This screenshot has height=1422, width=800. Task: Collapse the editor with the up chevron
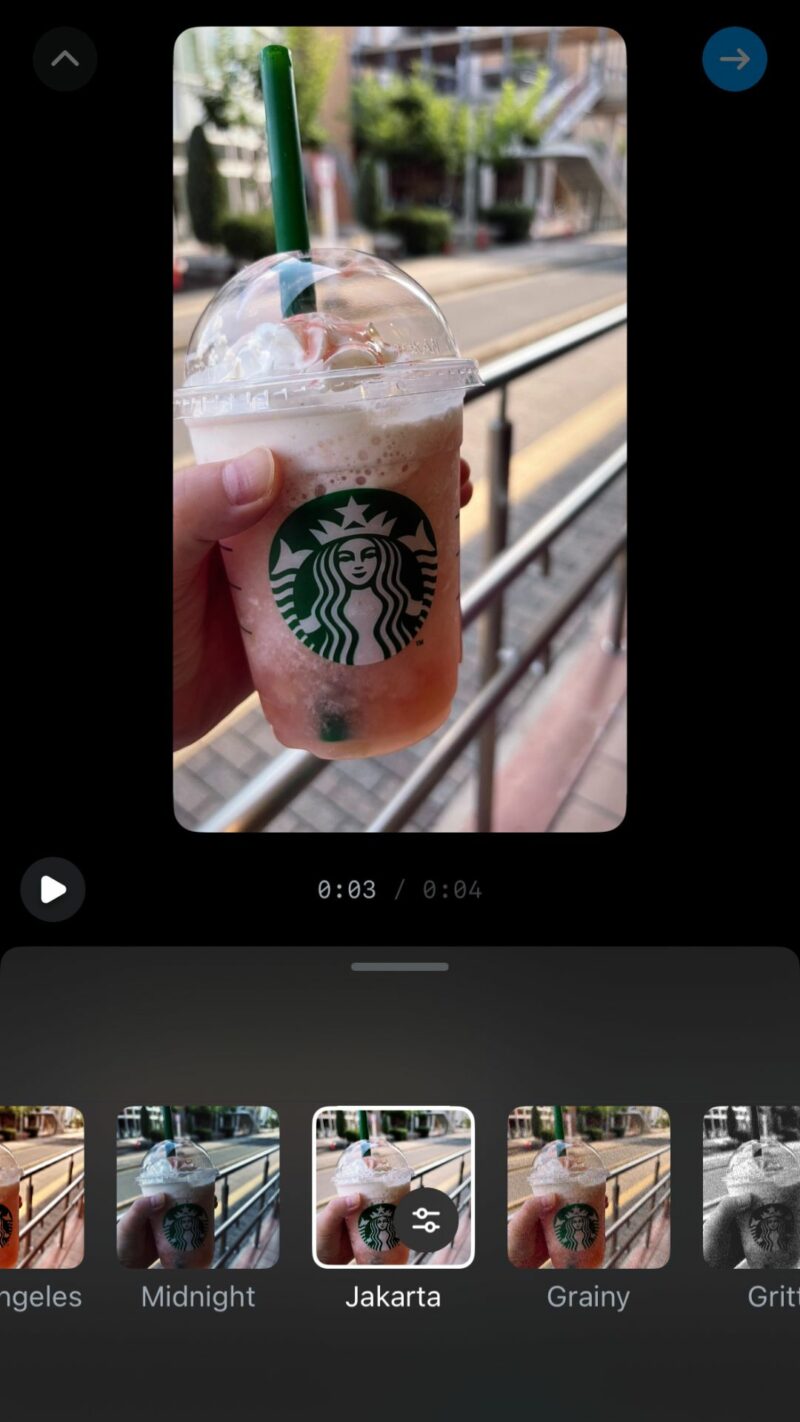pyautogui.click(x=65, y=59)
